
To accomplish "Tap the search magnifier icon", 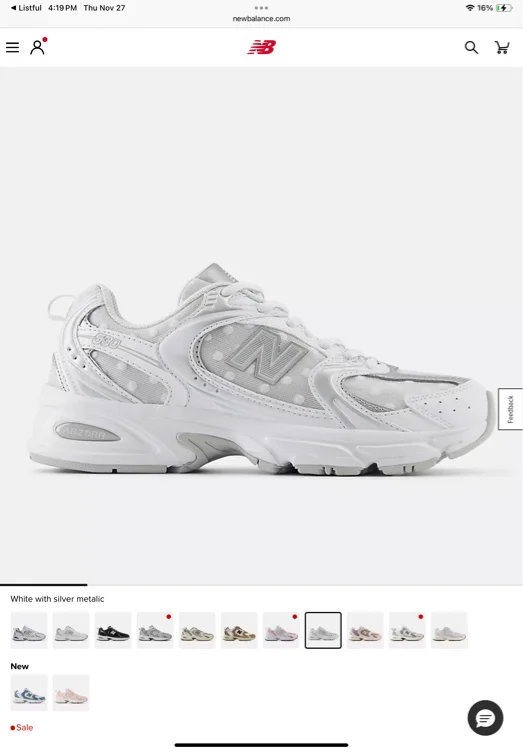I will pyautogui.click(x=471, y=47).
